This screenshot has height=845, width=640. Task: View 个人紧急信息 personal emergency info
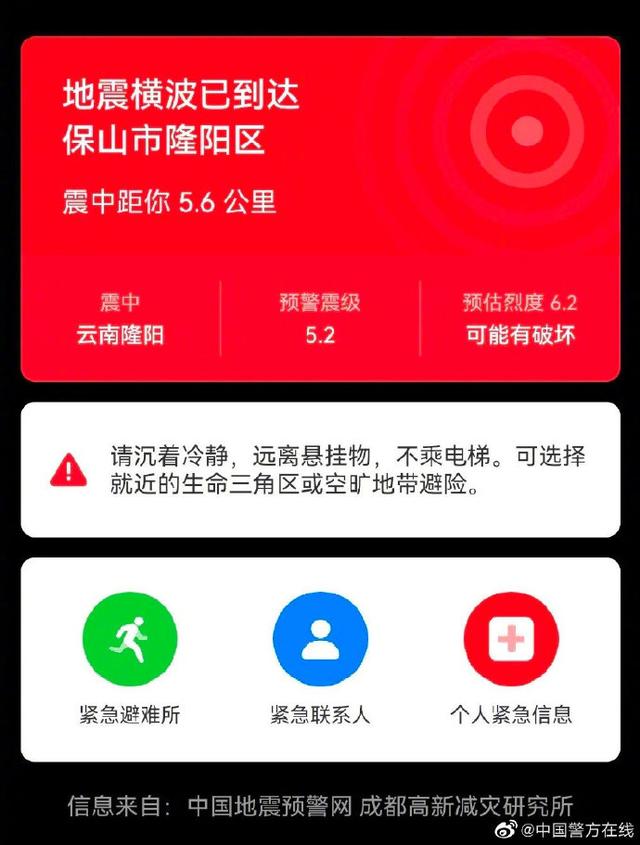point(510,641)
